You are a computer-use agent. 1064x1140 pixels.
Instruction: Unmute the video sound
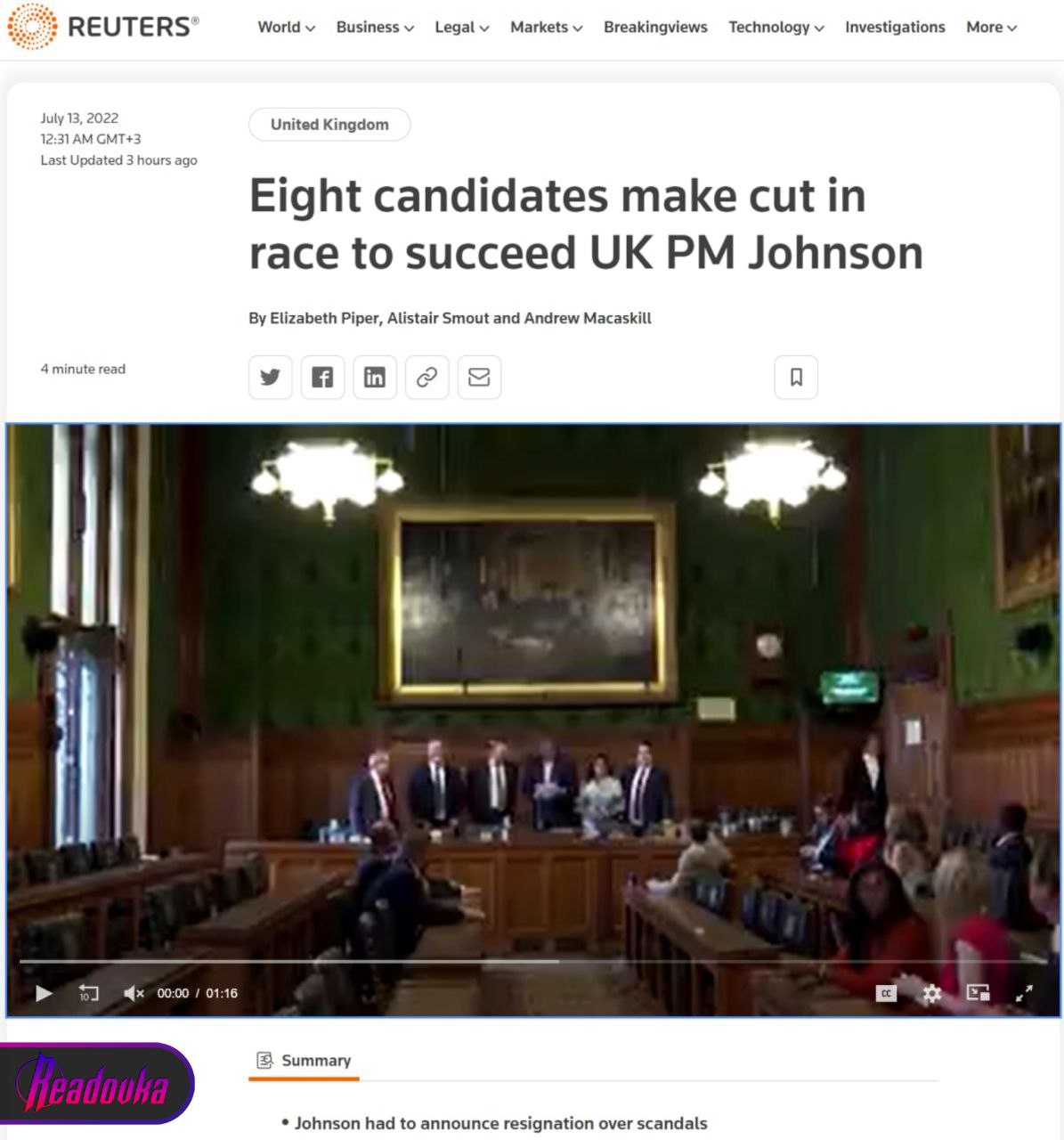(134, 993)
